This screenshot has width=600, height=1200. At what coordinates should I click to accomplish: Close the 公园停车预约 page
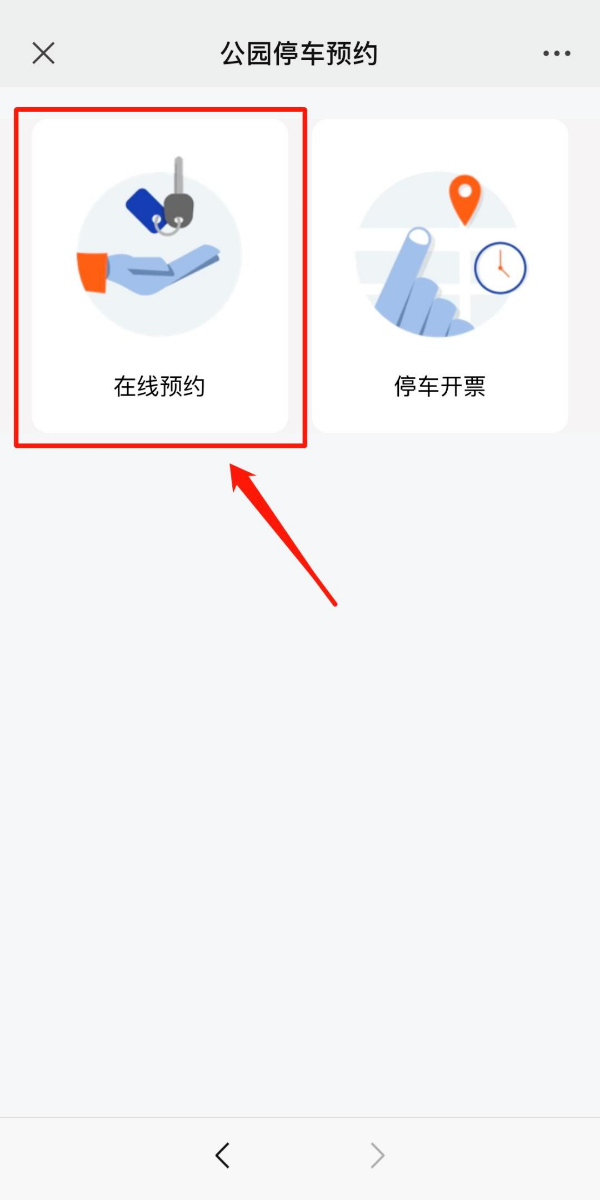(x=43, y=53)
